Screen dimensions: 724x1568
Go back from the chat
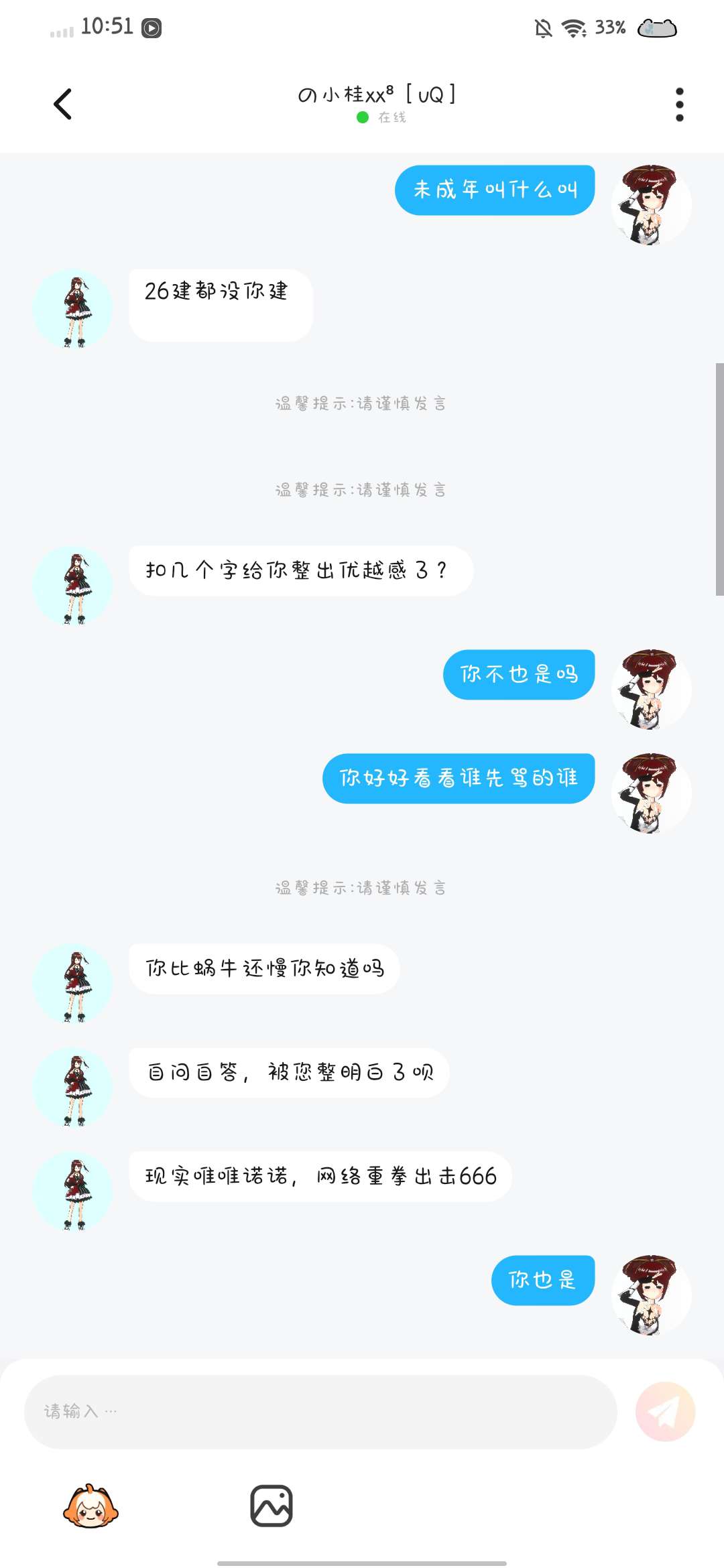[x=62, y=104]
